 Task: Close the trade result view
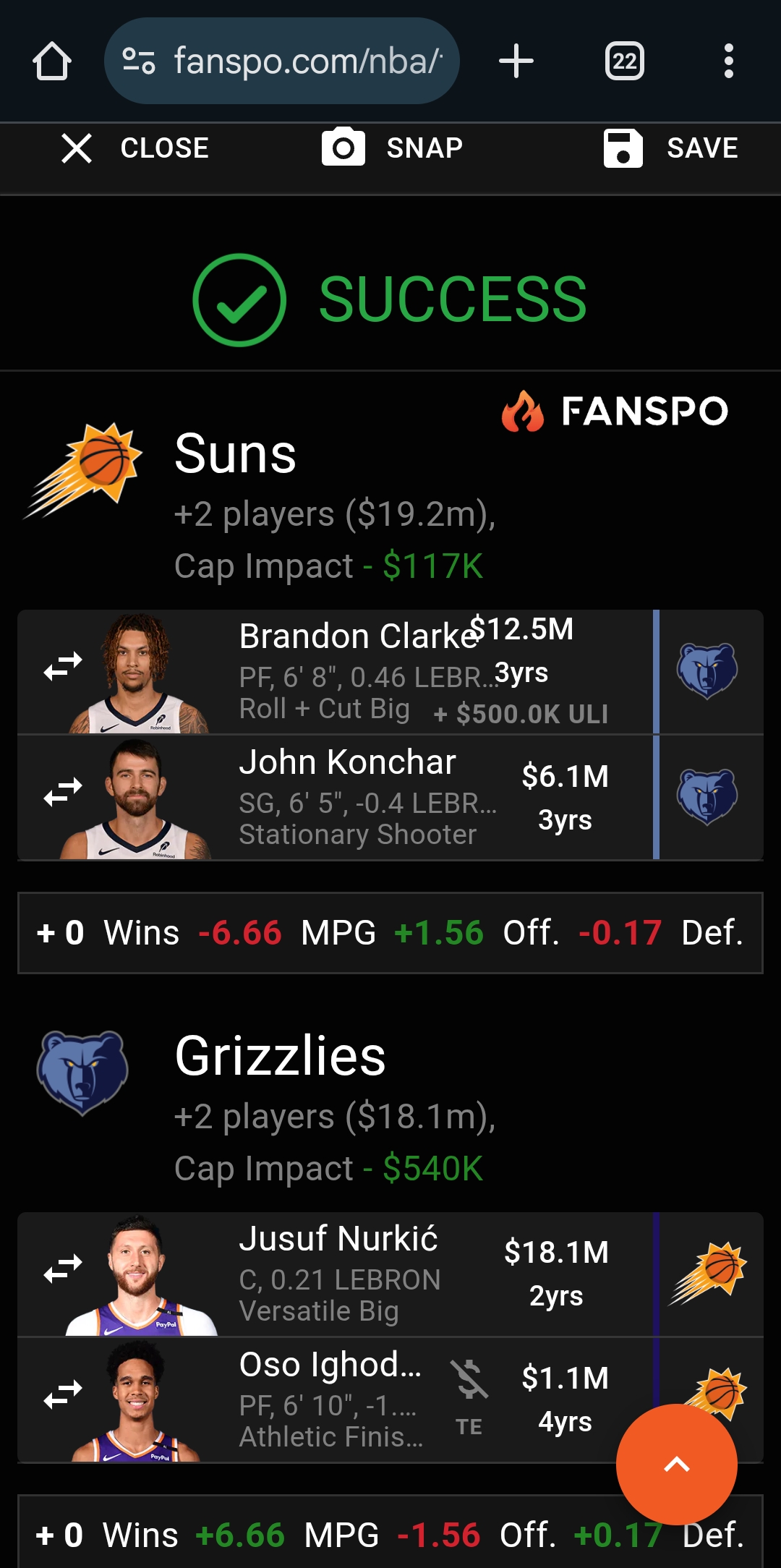pyautogui.click(x=135, y=148)
